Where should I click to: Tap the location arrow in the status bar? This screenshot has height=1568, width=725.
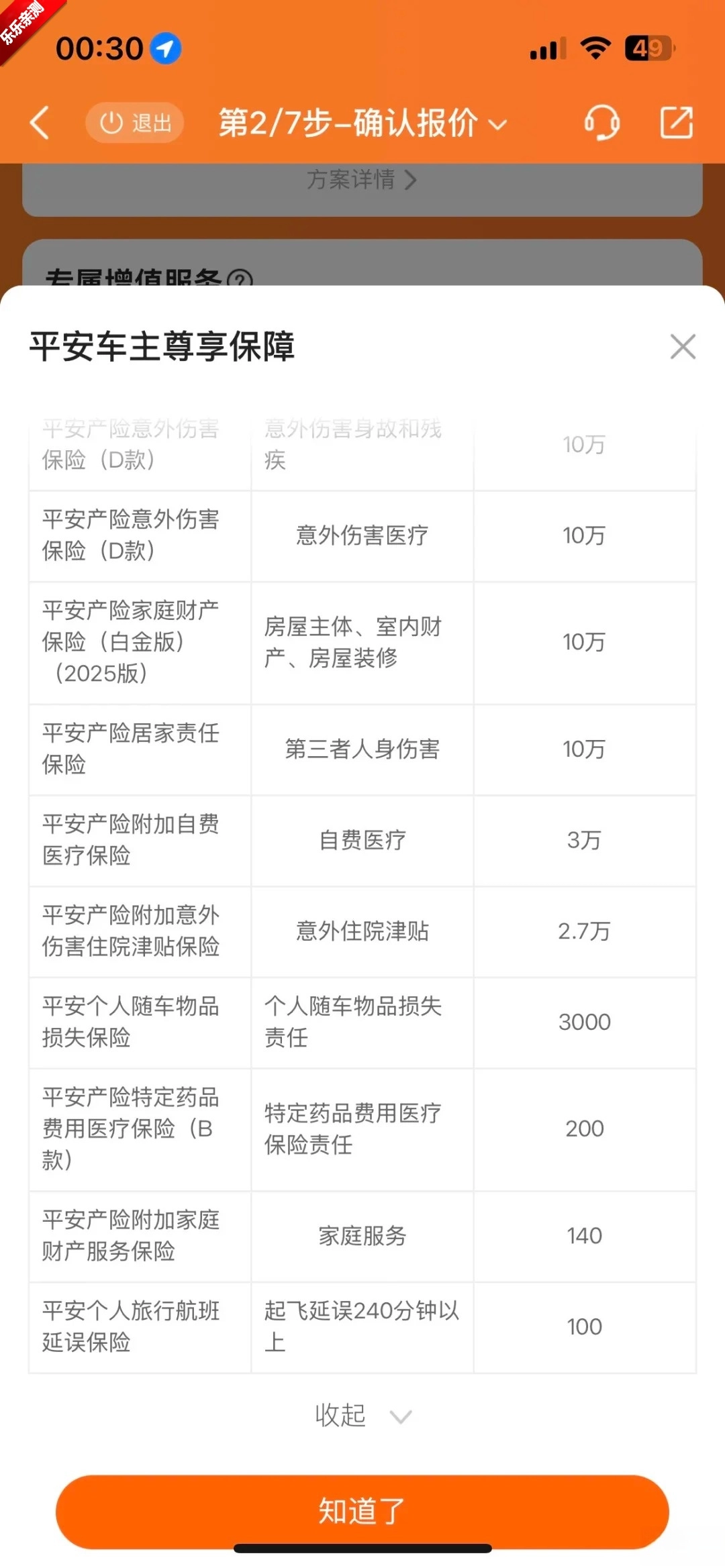[x=165, y=47]
